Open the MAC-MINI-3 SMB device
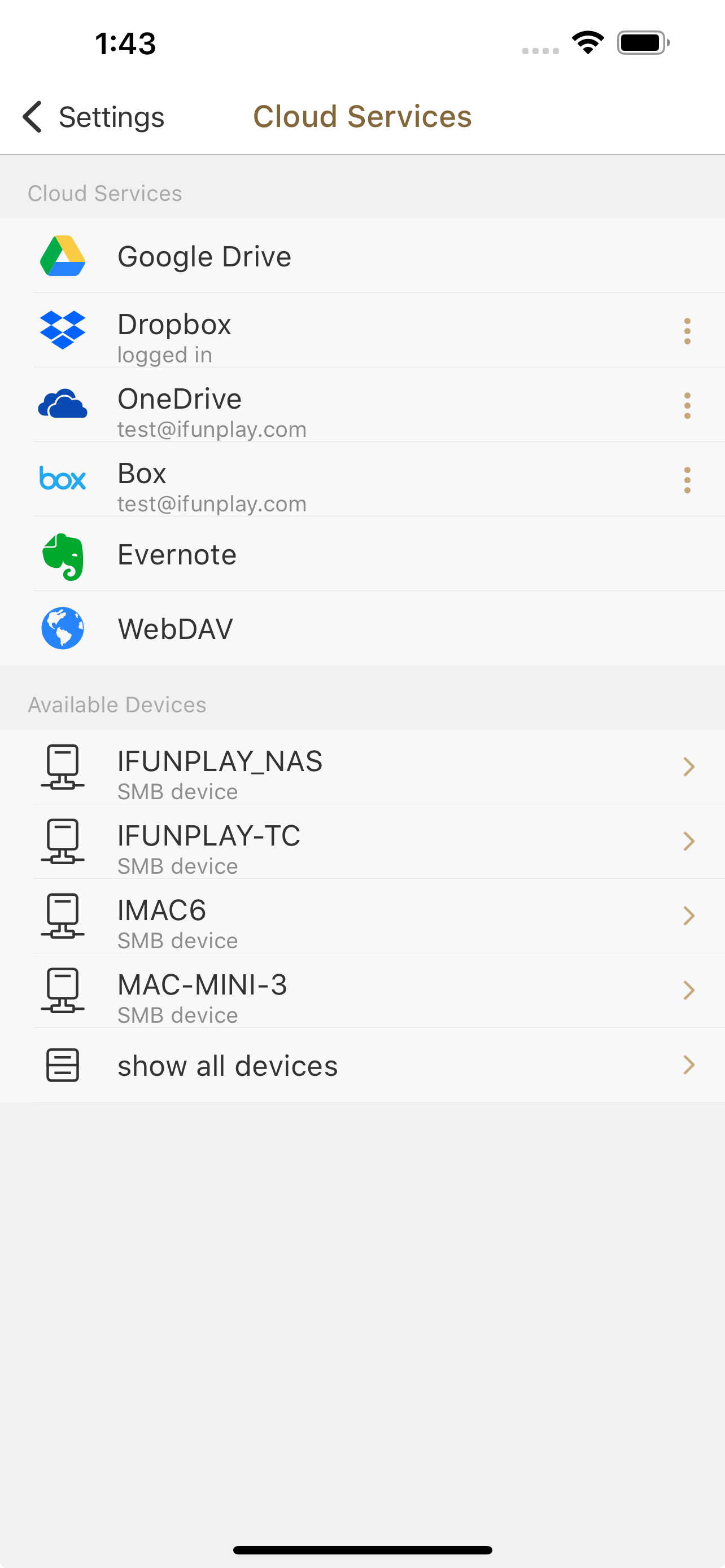Screen dimensions: 725x1568 tap(362, 991)
